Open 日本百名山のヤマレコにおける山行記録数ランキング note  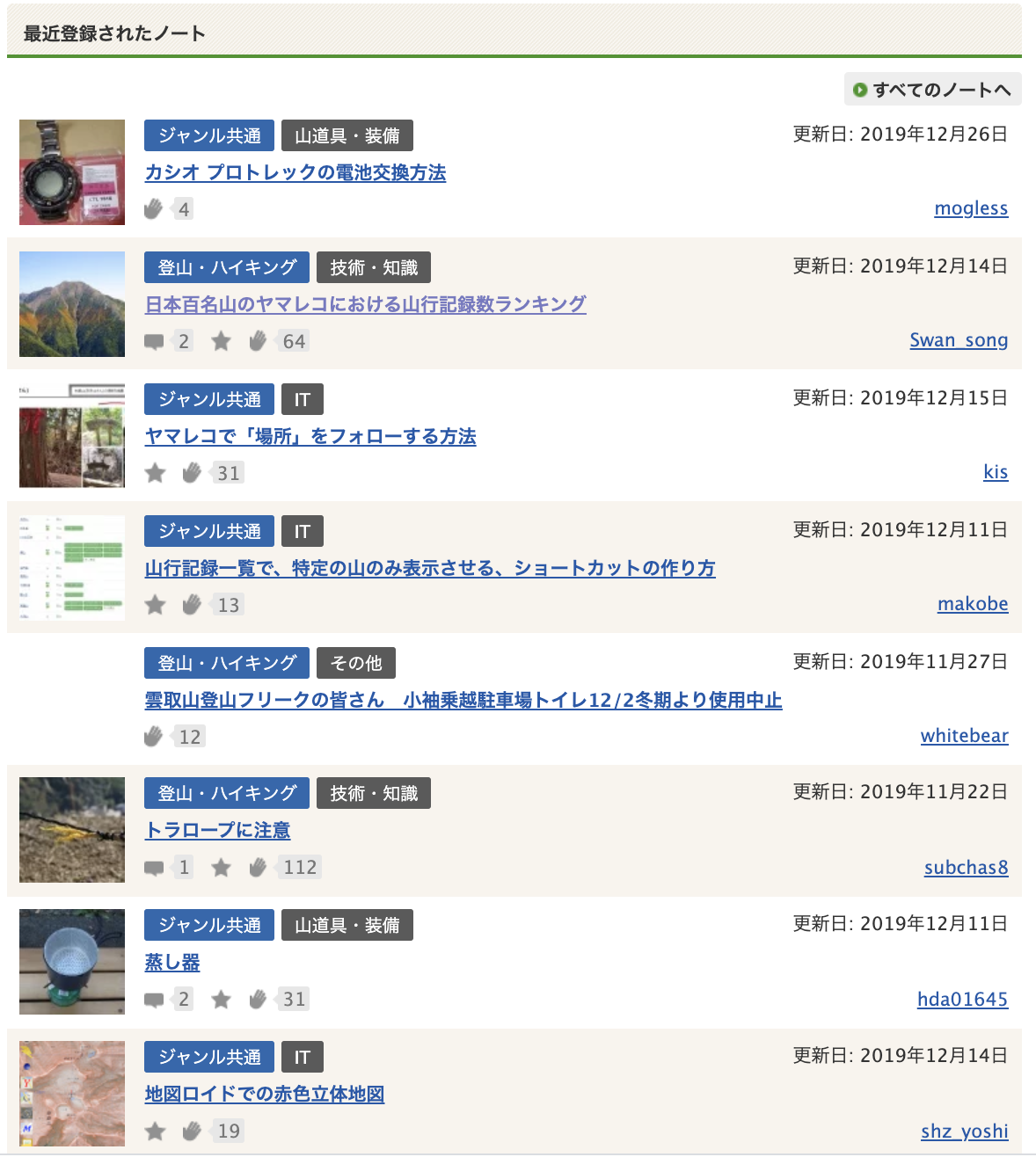pyautogui.click(x=366, y=305)
